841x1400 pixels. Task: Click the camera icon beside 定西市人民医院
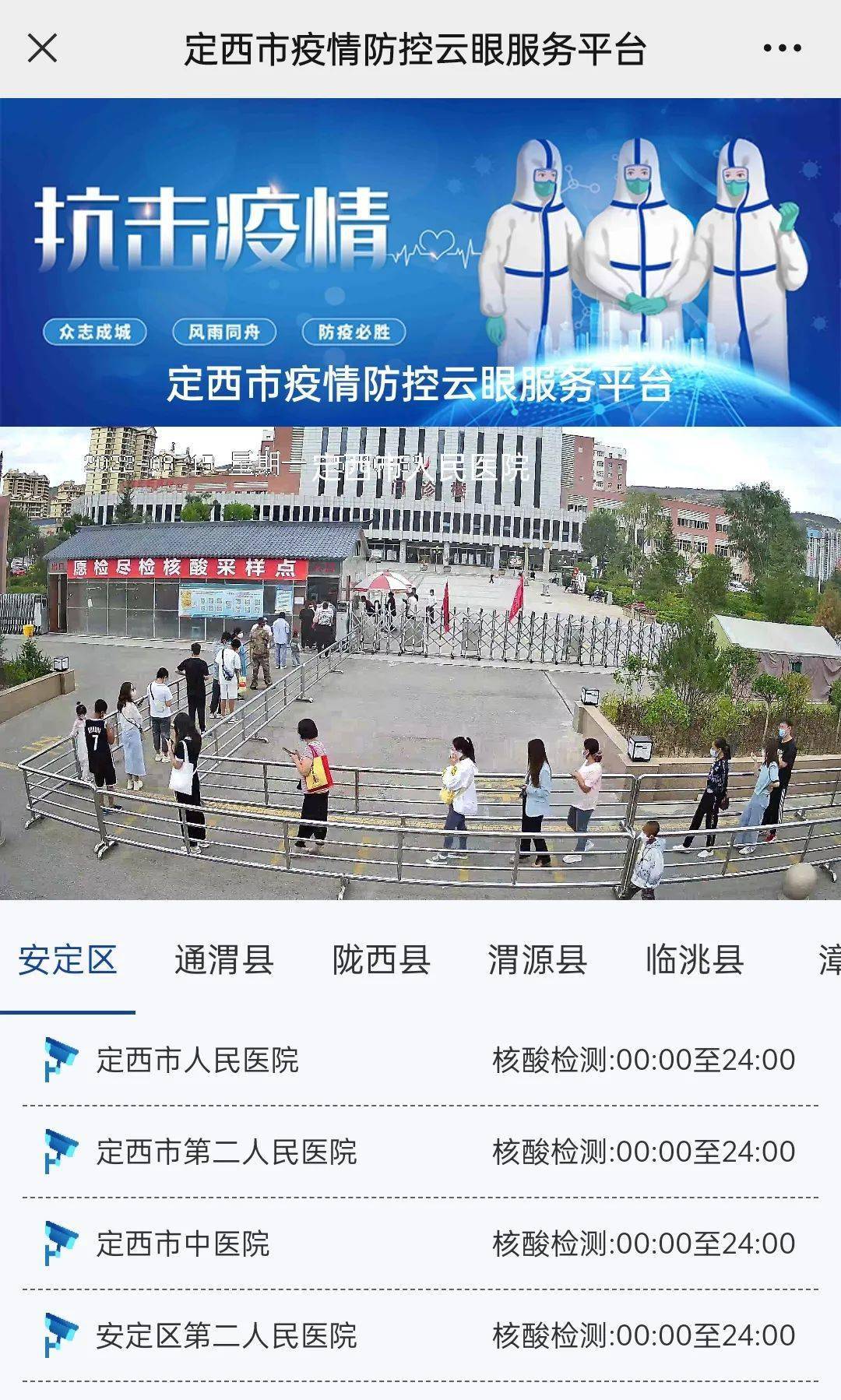(62, 1057)
